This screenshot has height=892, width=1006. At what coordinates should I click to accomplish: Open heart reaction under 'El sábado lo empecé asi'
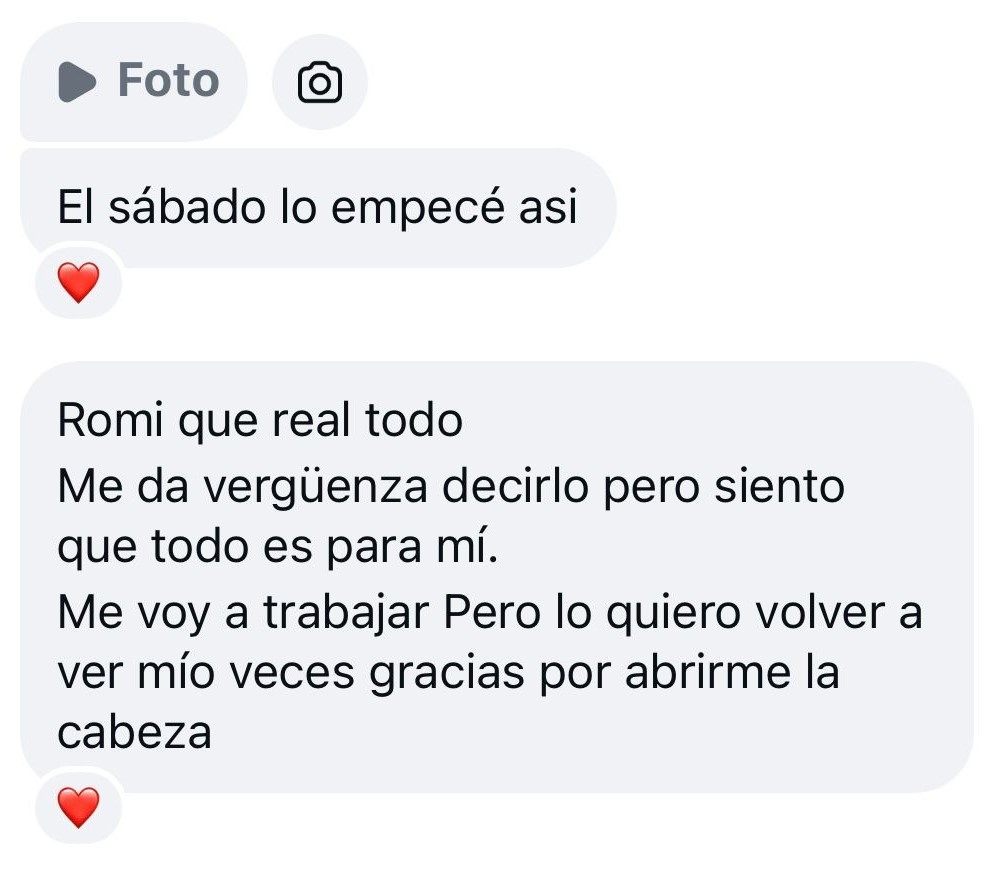click(x=78, y=282)
